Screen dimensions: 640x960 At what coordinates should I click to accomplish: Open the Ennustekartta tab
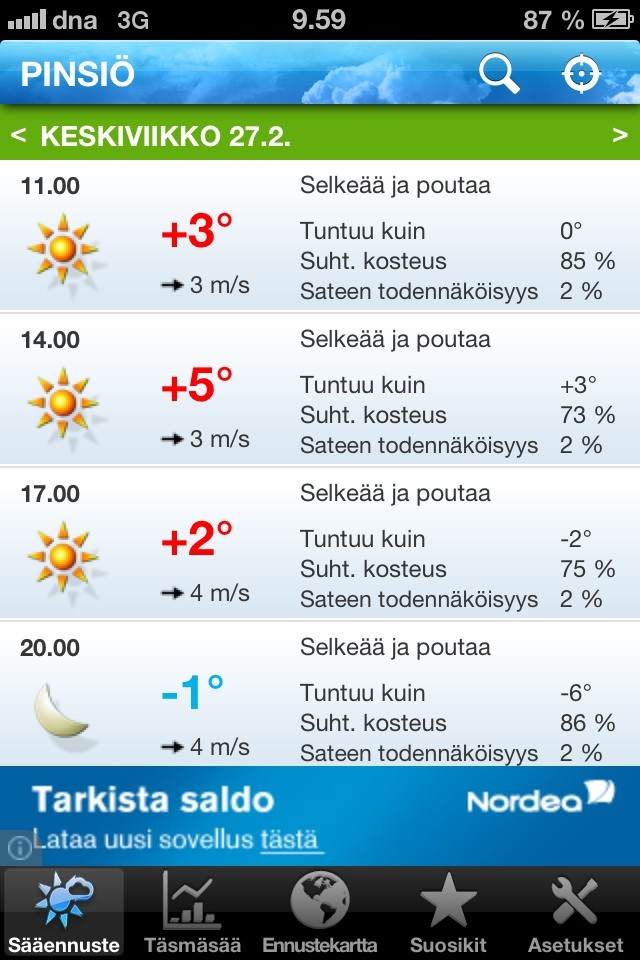pyautogui.click(x=320, y=912)
